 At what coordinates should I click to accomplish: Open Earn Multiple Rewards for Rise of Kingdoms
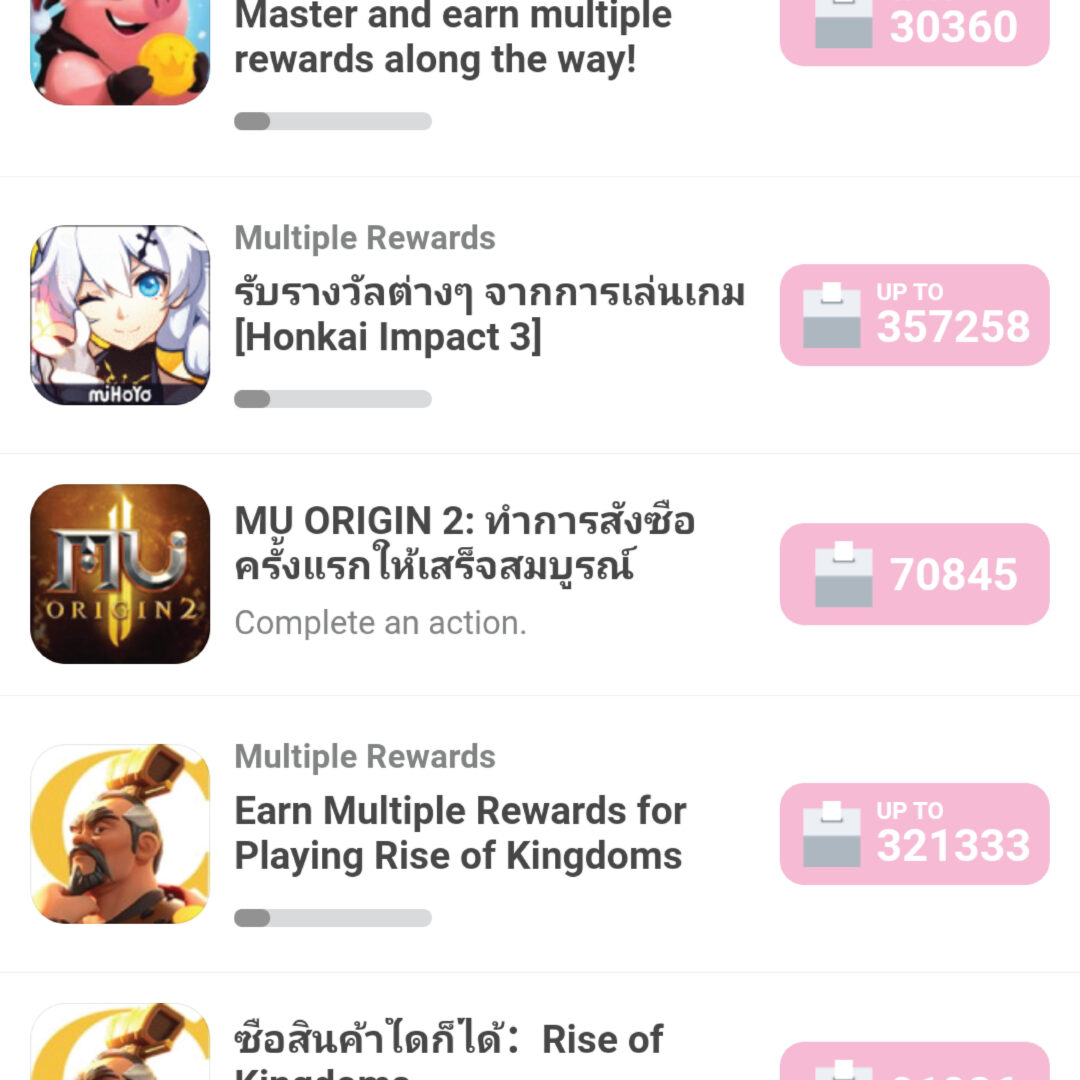(x=460, y=833)
